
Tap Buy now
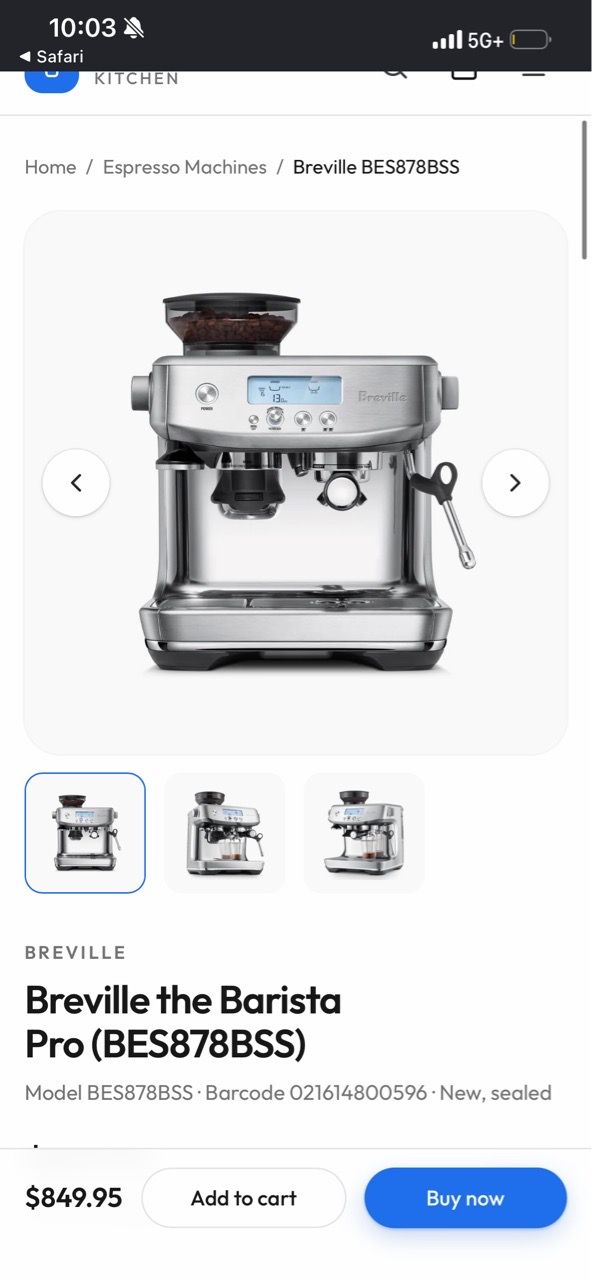pos(465,1198)
